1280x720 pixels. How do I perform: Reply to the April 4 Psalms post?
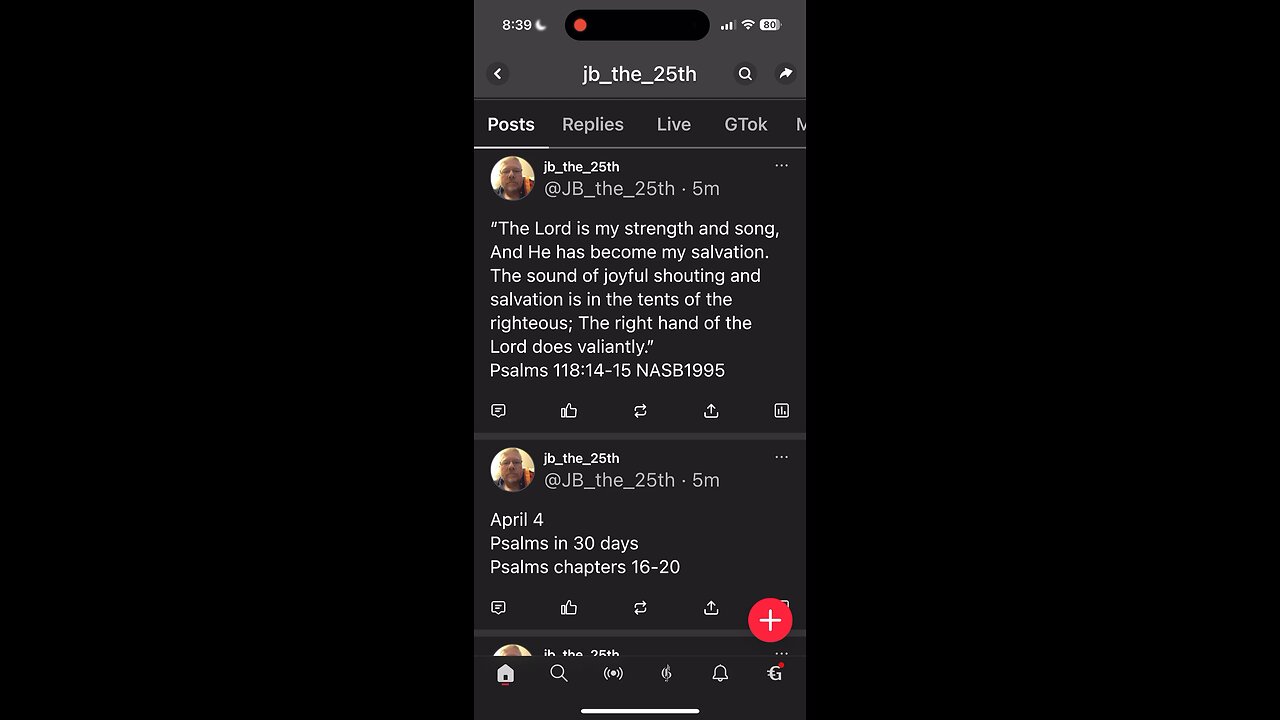click(498, 608)
